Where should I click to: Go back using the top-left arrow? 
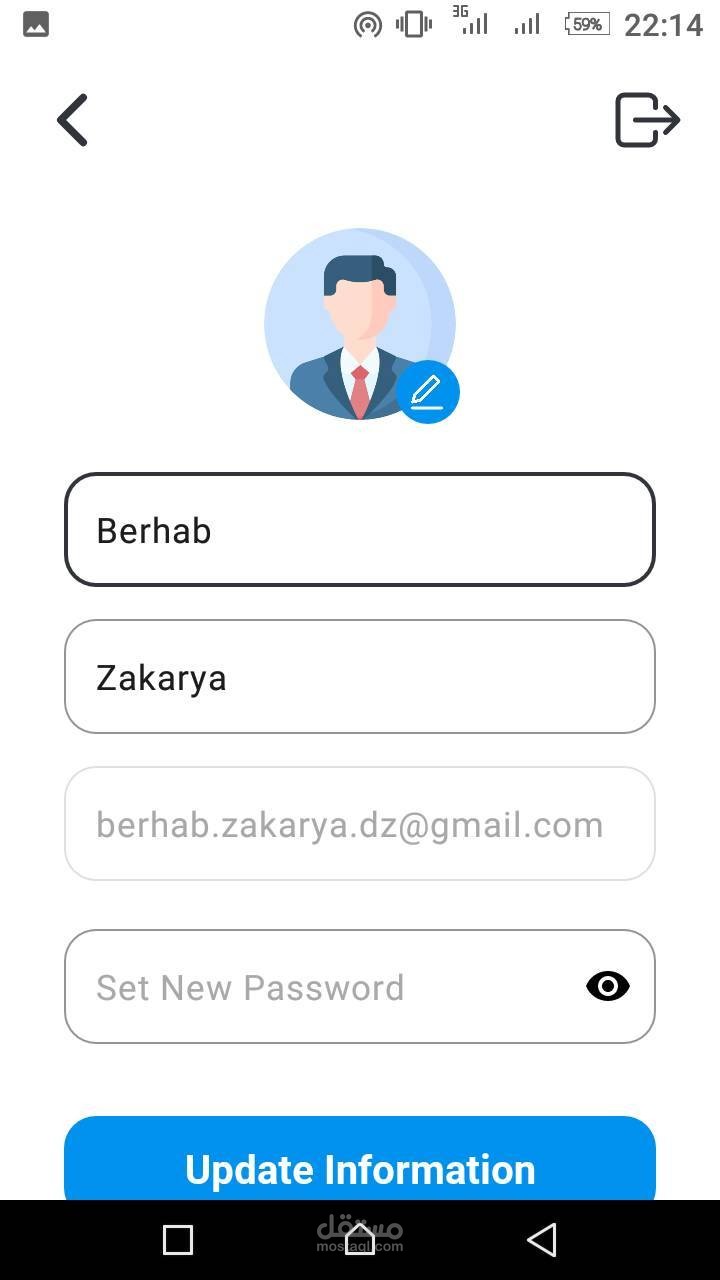[x=72, y=121]
